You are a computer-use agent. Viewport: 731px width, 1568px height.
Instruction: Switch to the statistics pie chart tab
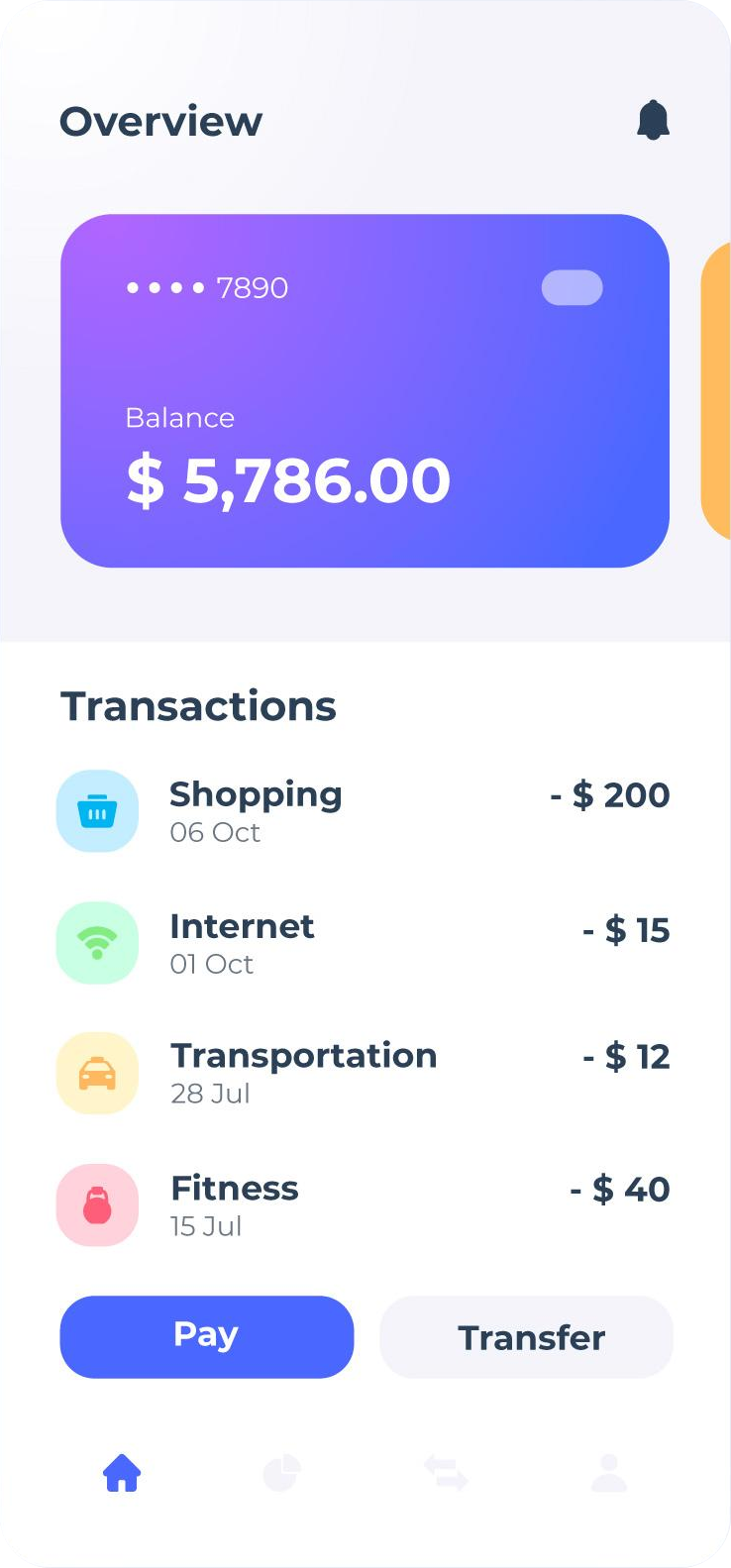(x=282, y=1473)
